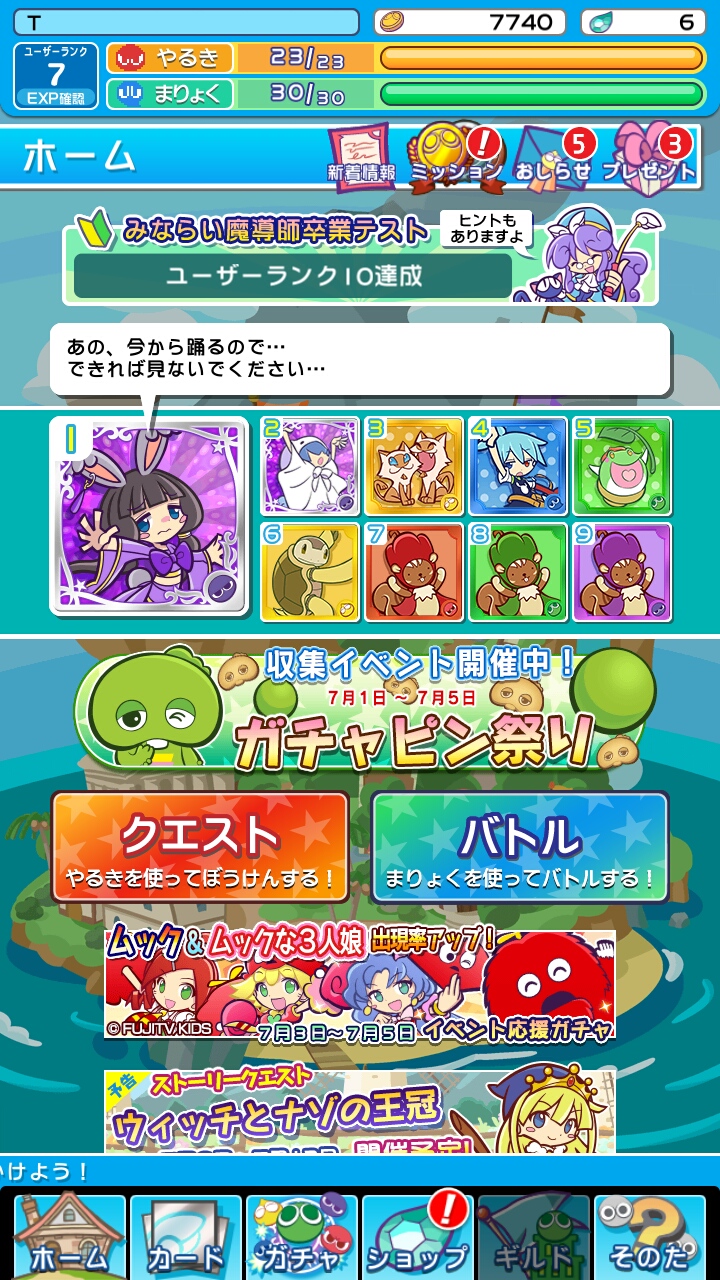Enter the バトル mode
The image size is (720, 1280).
point(519,847)
